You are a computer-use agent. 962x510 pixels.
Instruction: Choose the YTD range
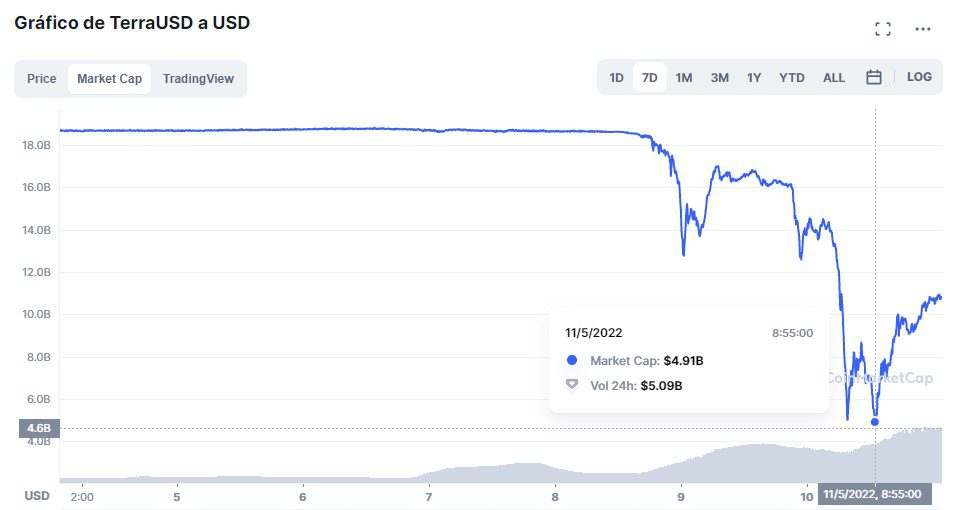[791, 78]
